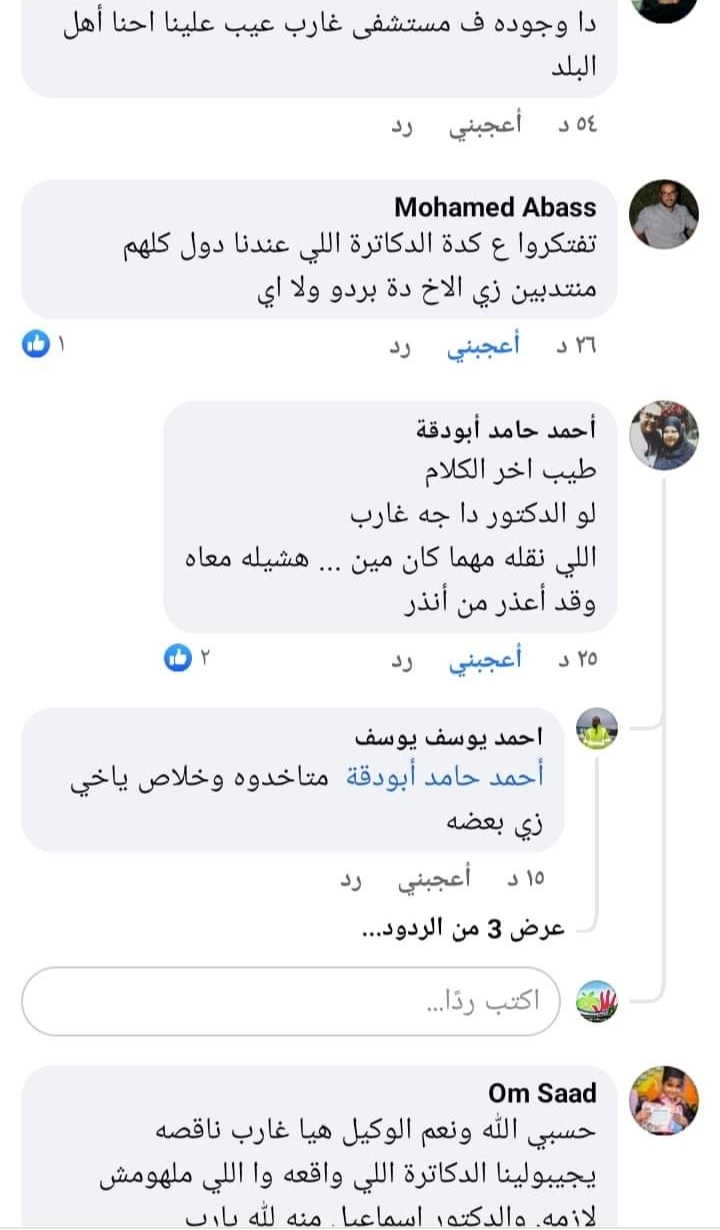This screenshot has height=1230, width=720.
Task: Open Om Saad's profile picture
Action: (664, 1100)
